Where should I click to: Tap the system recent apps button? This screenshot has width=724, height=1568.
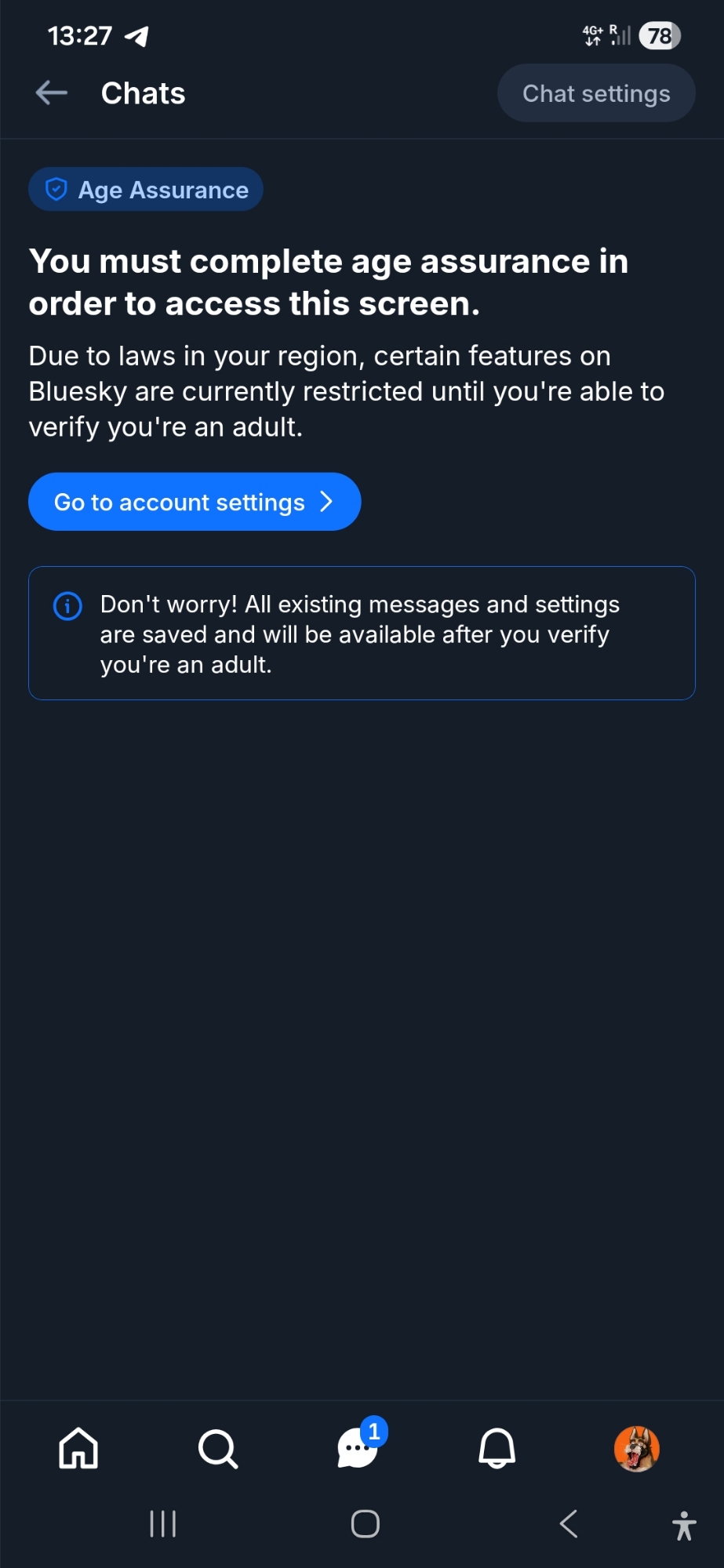[x=162, y=1524]
